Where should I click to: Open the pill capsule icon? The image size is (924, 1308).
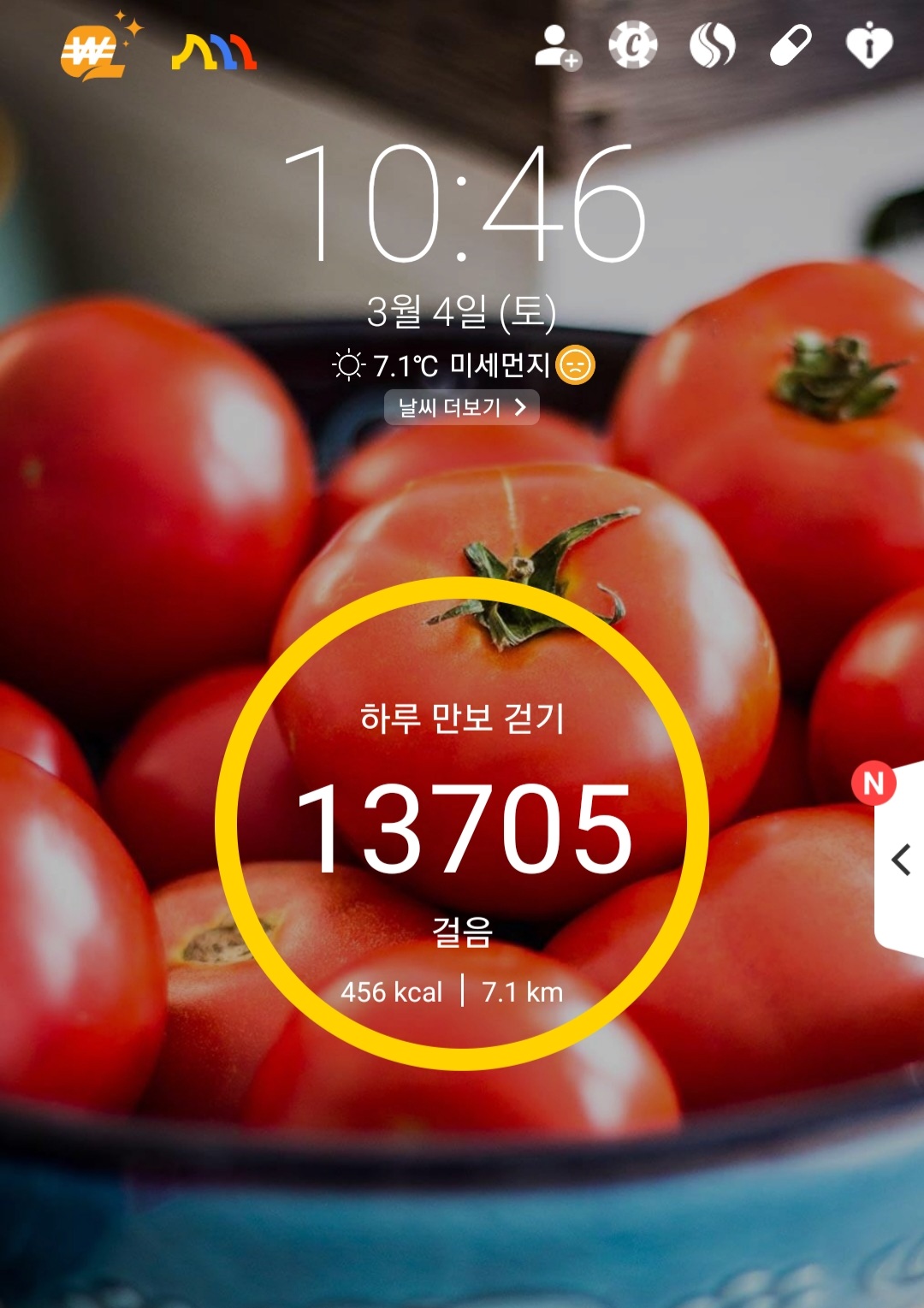tap(790, 45)
